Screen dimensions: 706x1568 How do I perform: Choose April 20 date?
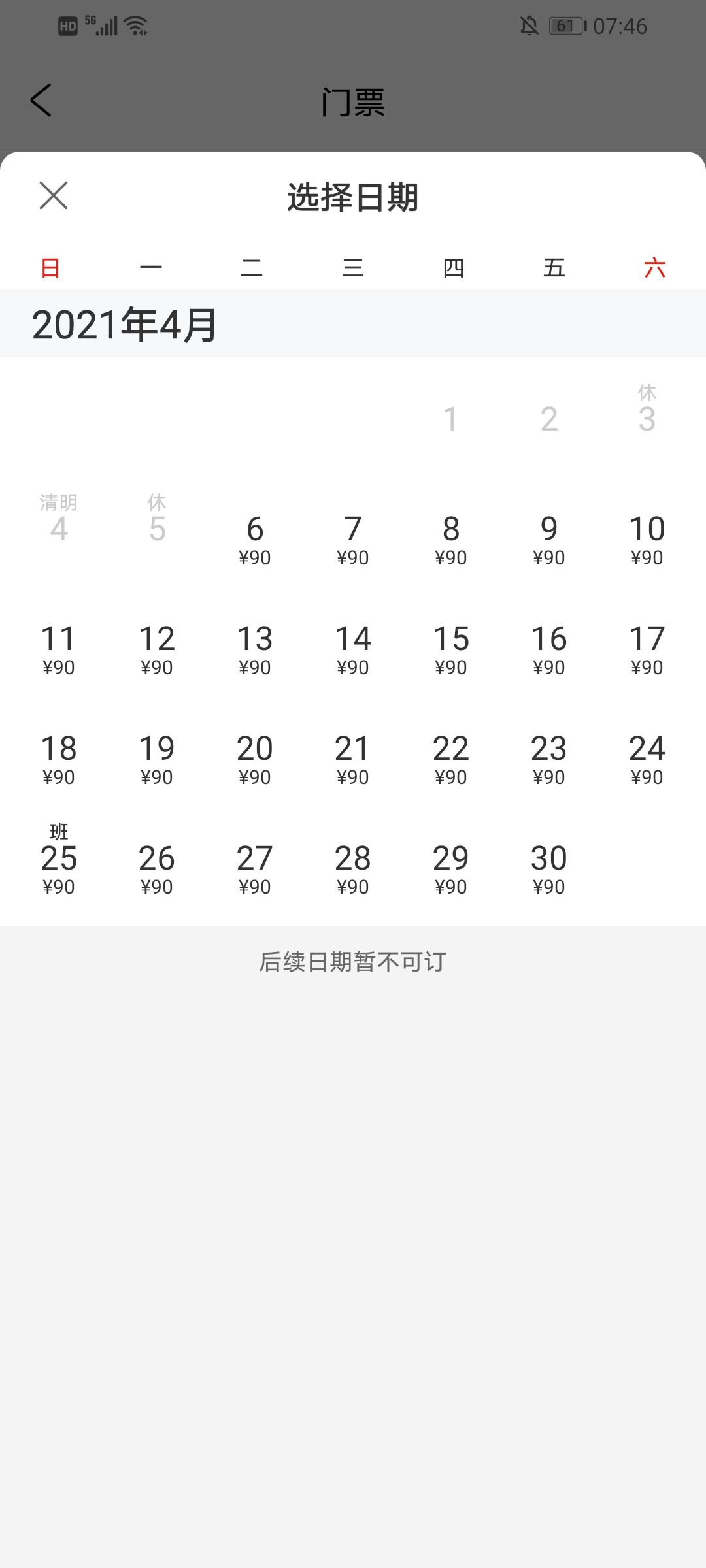(x=255, y=759)
